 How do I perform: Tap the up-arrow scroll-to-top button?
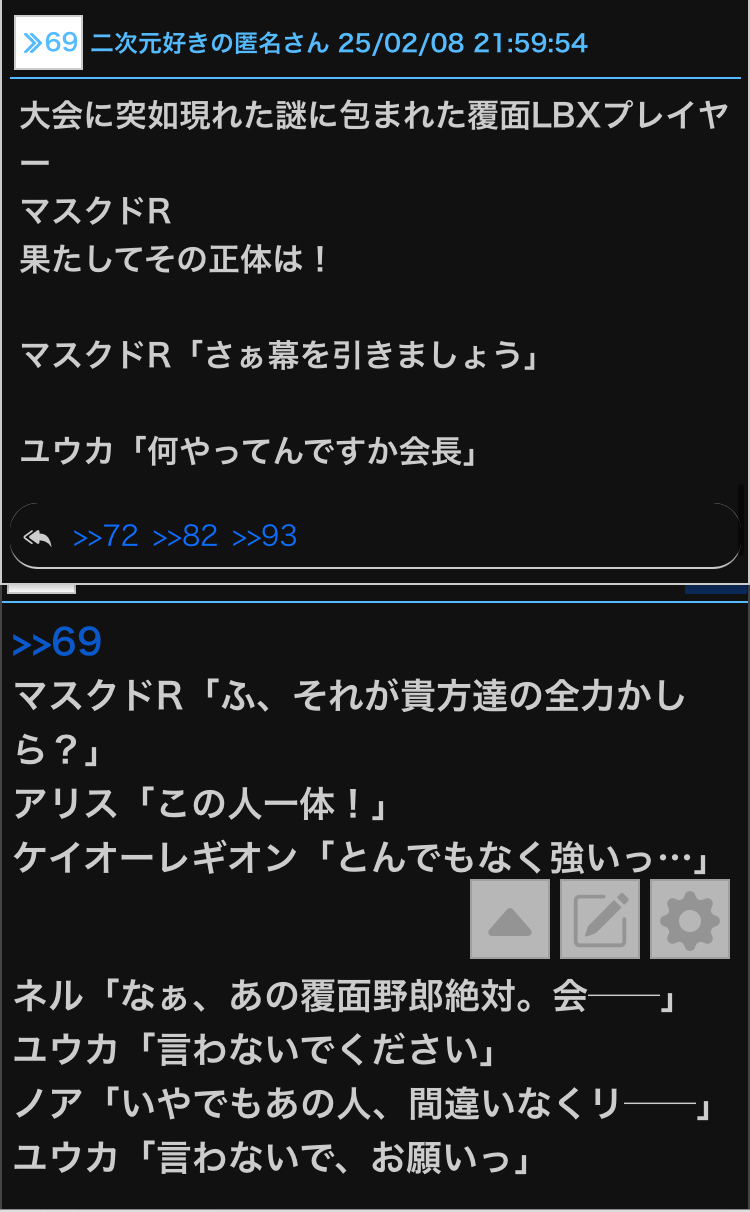510,919
